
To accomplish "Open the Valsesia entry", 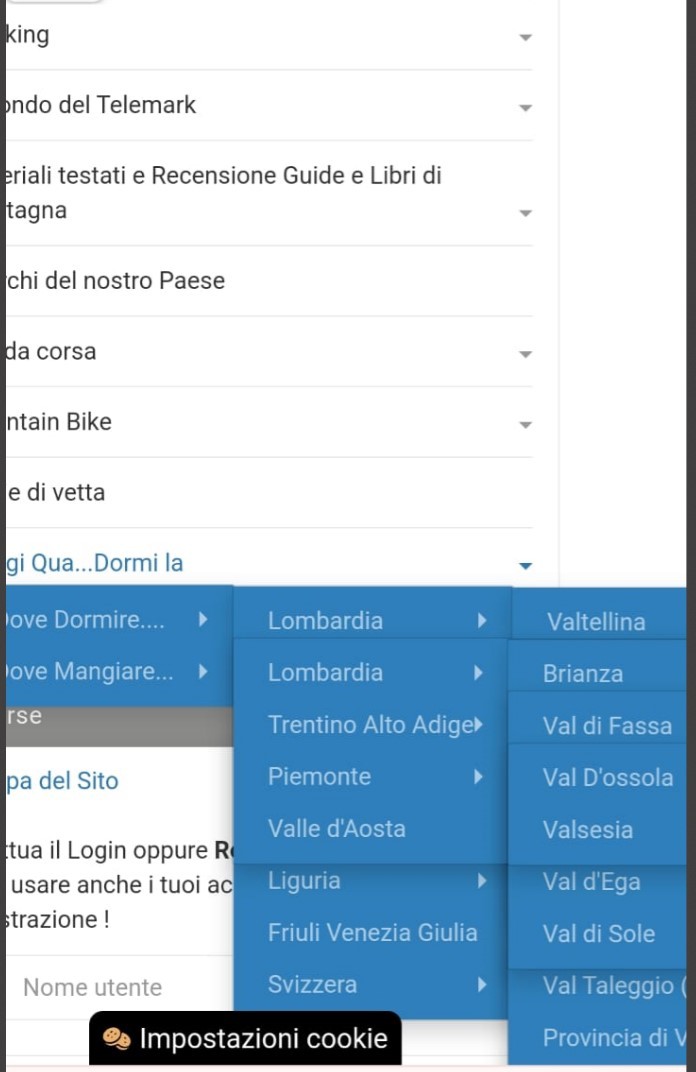I will [x=588, y=830].
